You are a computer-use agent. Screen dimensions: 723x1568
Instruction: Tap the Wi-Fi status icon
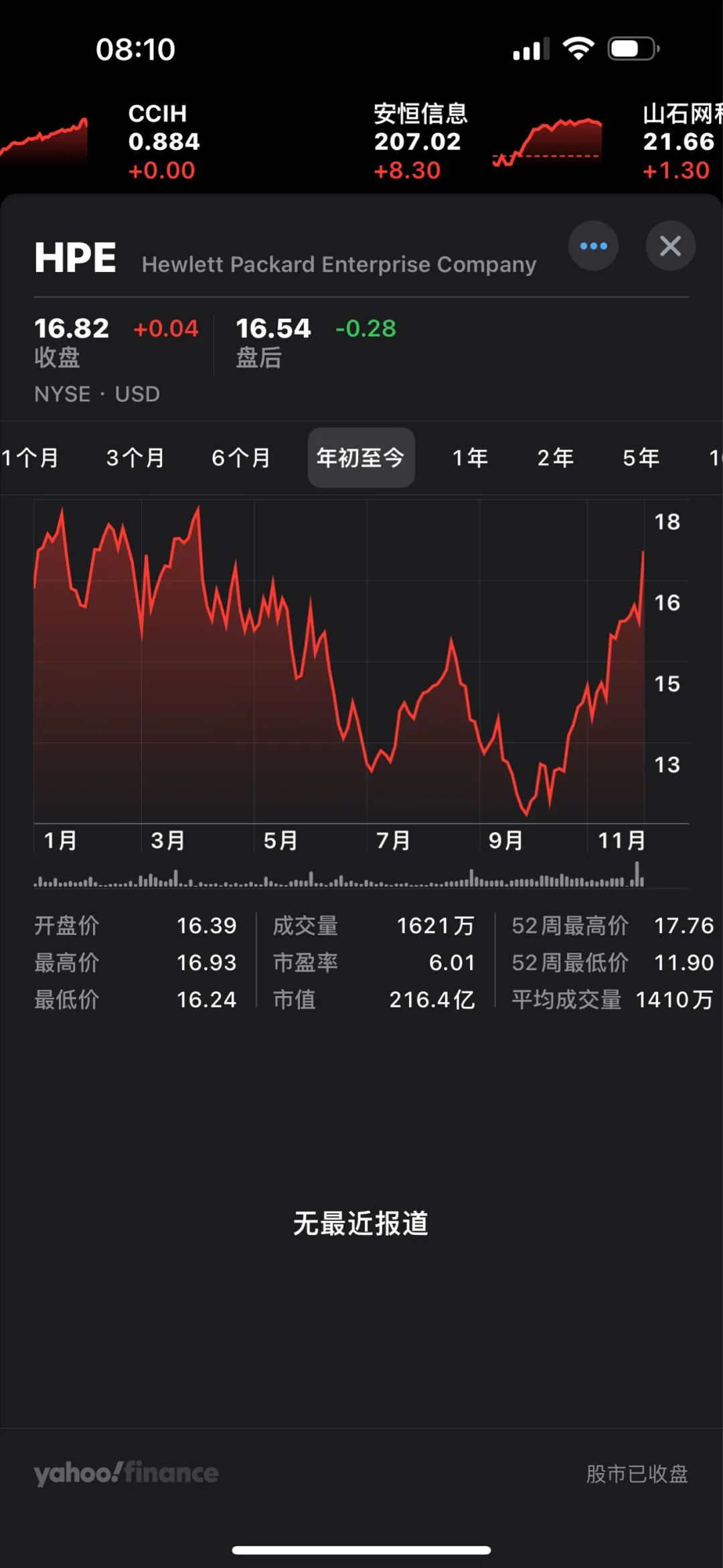pyautogui.click(x=577, y=48)
